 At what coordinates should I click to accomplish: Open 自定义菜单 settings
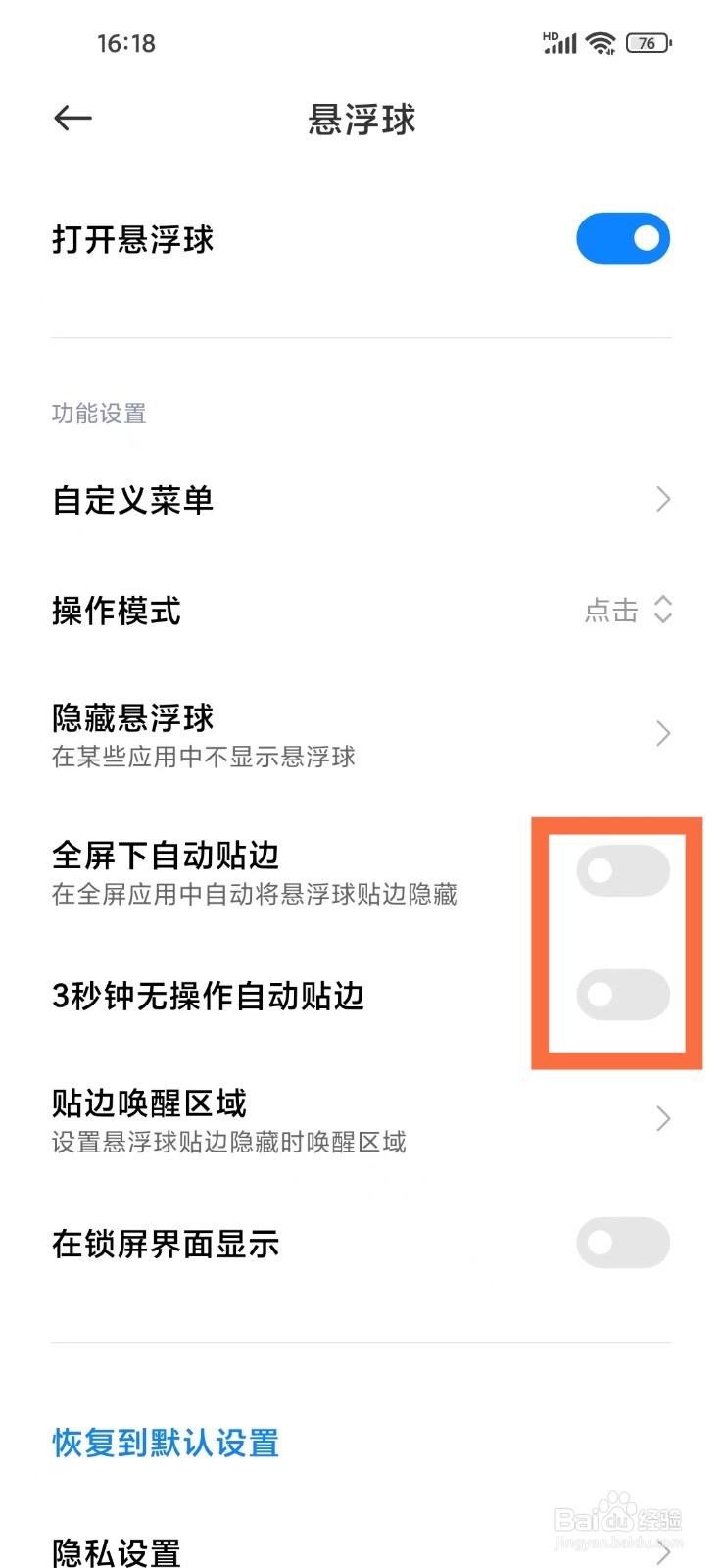click(133, 500)
